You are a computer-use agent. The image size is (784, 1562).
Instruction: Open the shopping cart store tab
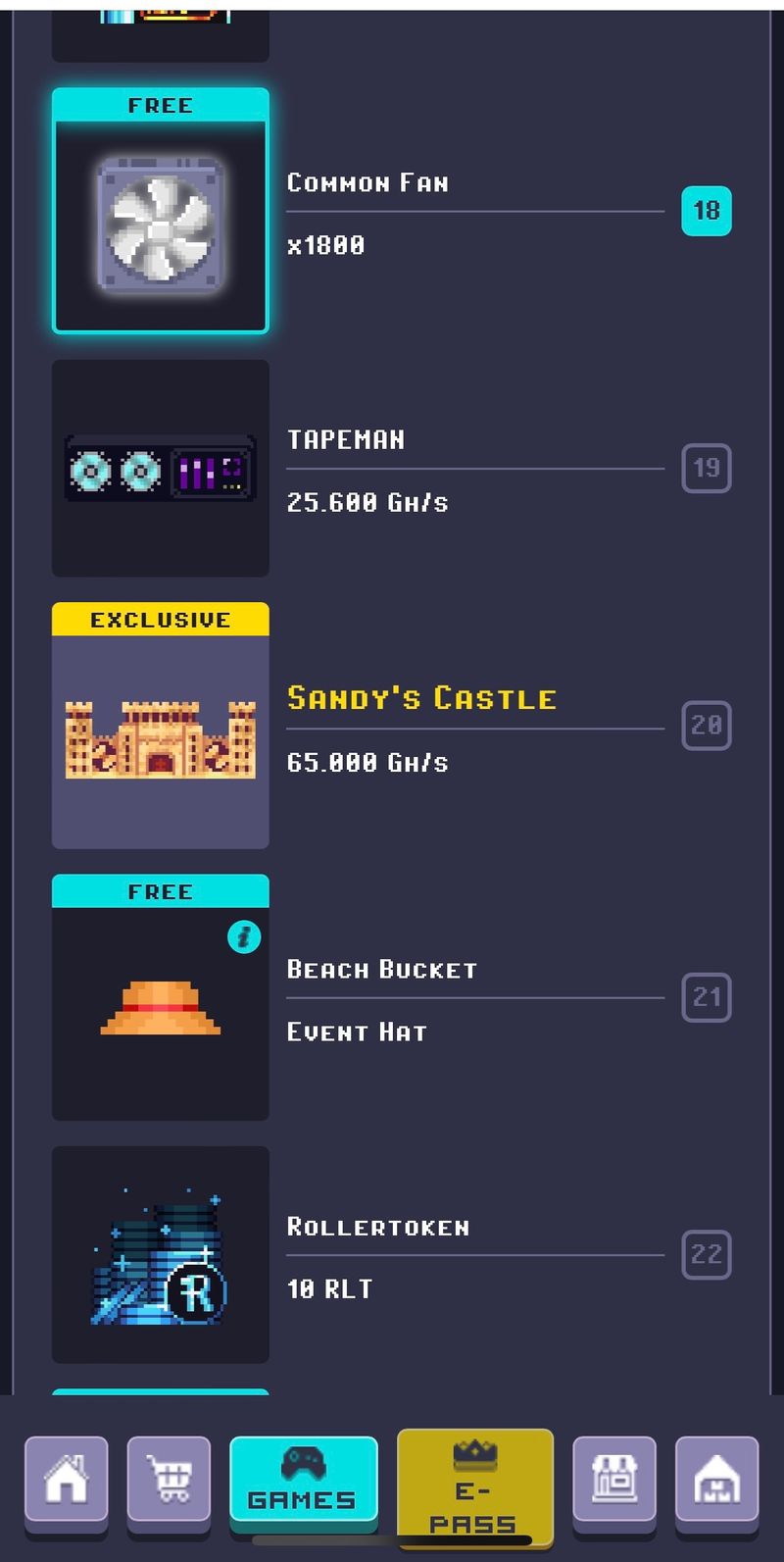[169, 1480]
